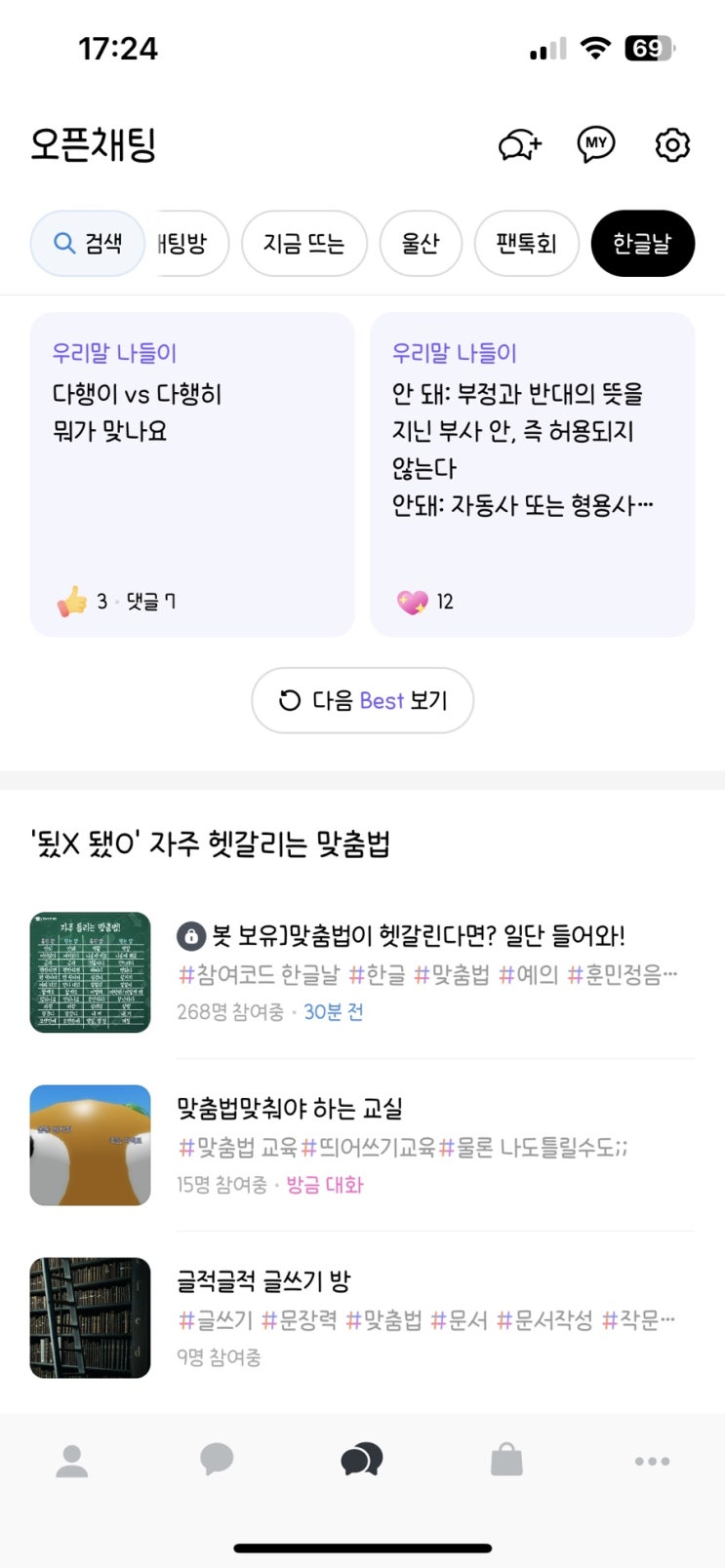Image resolution: width=725 pixels, height=1568 pixels.
Task: Open the MY open chat profile
Action: (x=595, y=144)
